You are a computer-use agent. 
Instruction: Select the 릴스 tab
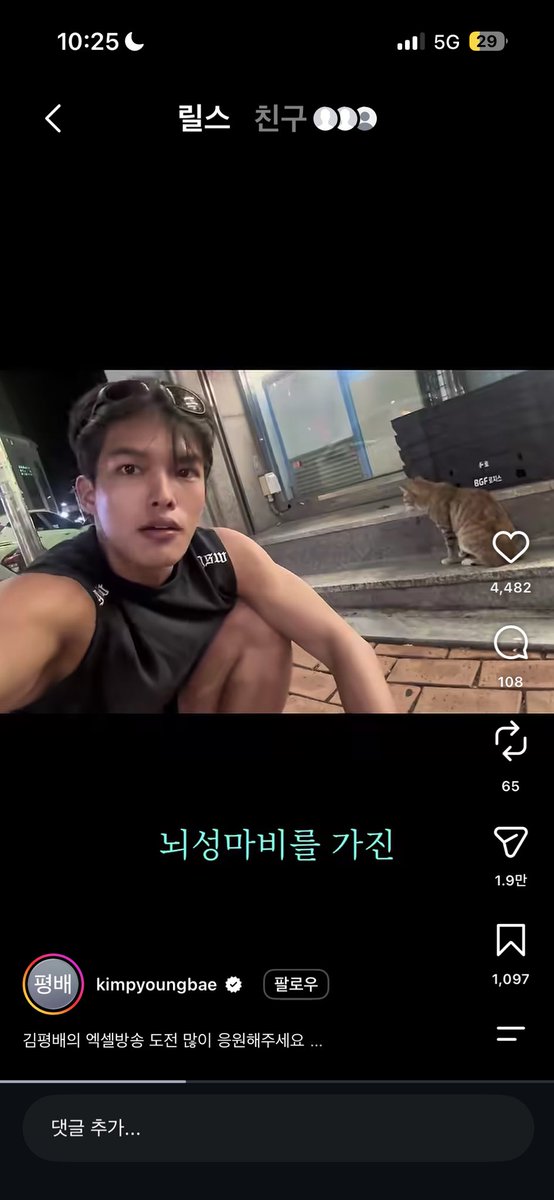click(203, 119)
